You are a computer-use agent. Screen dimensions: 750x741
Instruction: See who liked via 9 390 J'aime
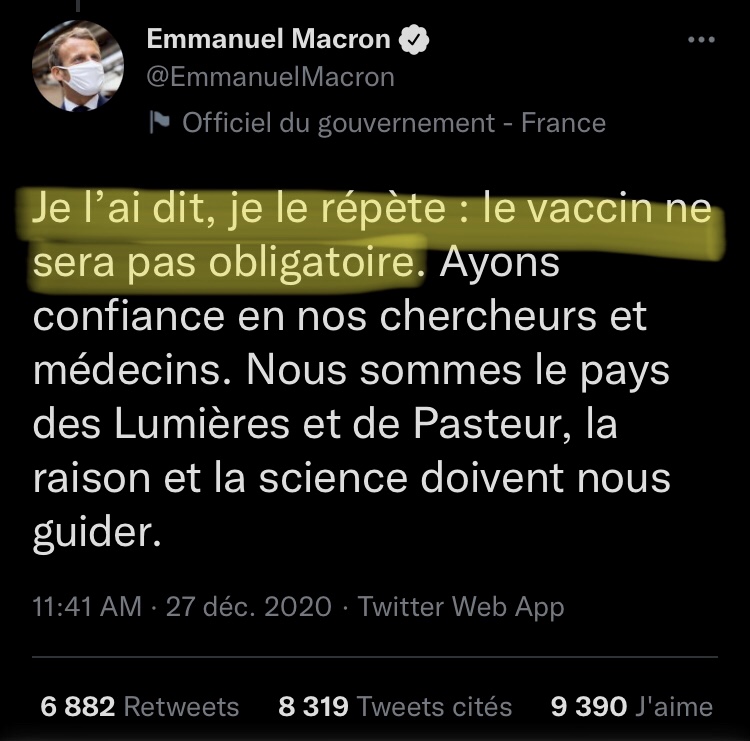coord(632,707)
